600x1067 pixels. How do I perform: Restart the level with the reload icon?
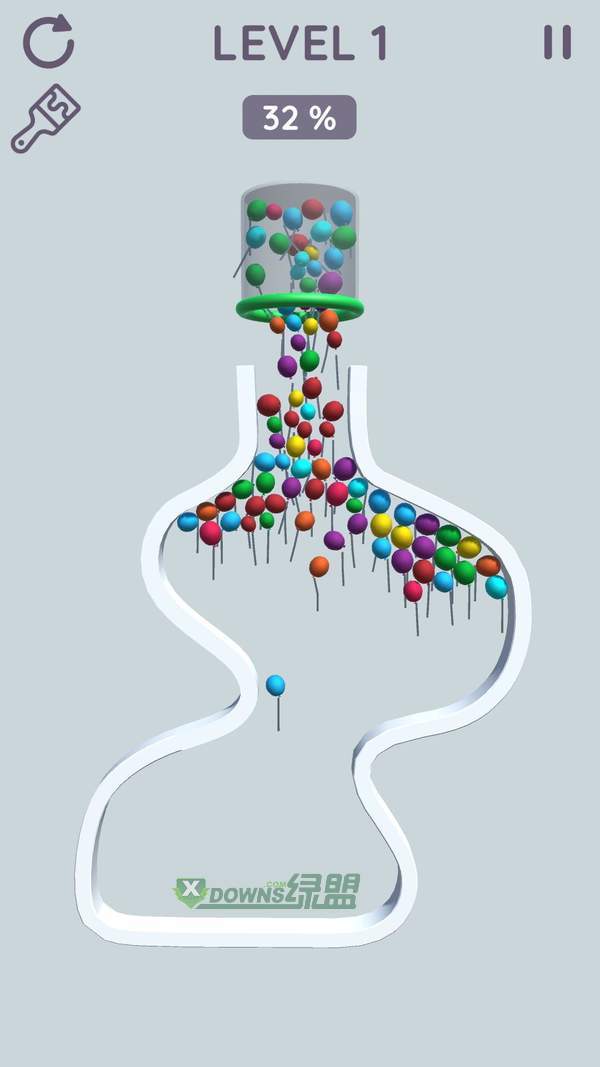(48, 42)
